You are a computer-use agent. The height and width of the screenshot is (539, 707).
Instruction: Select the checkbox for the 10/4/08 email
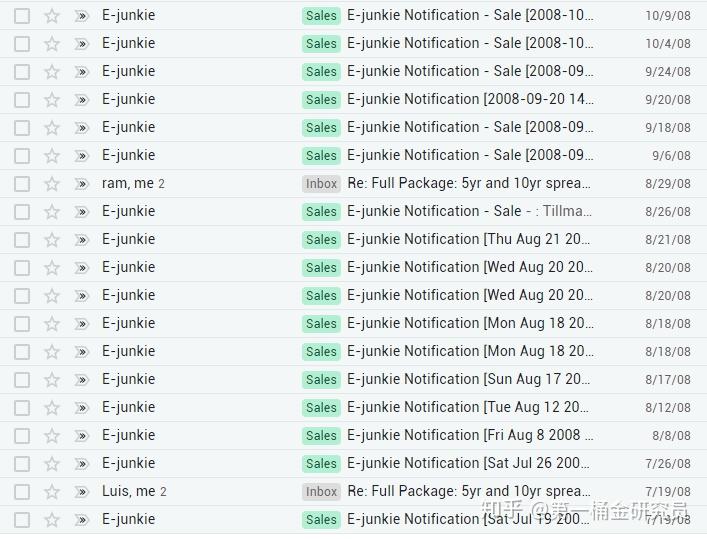pos(22,43)
